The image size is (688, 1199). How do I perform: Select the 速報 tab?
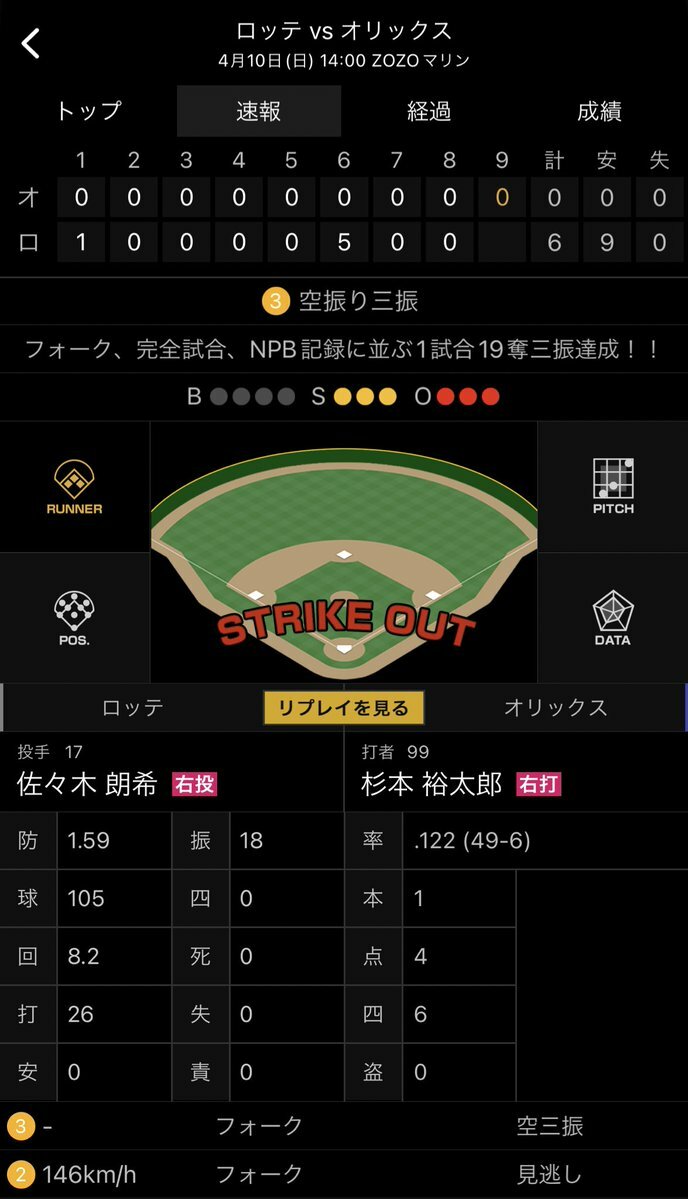tap(259, 111)
